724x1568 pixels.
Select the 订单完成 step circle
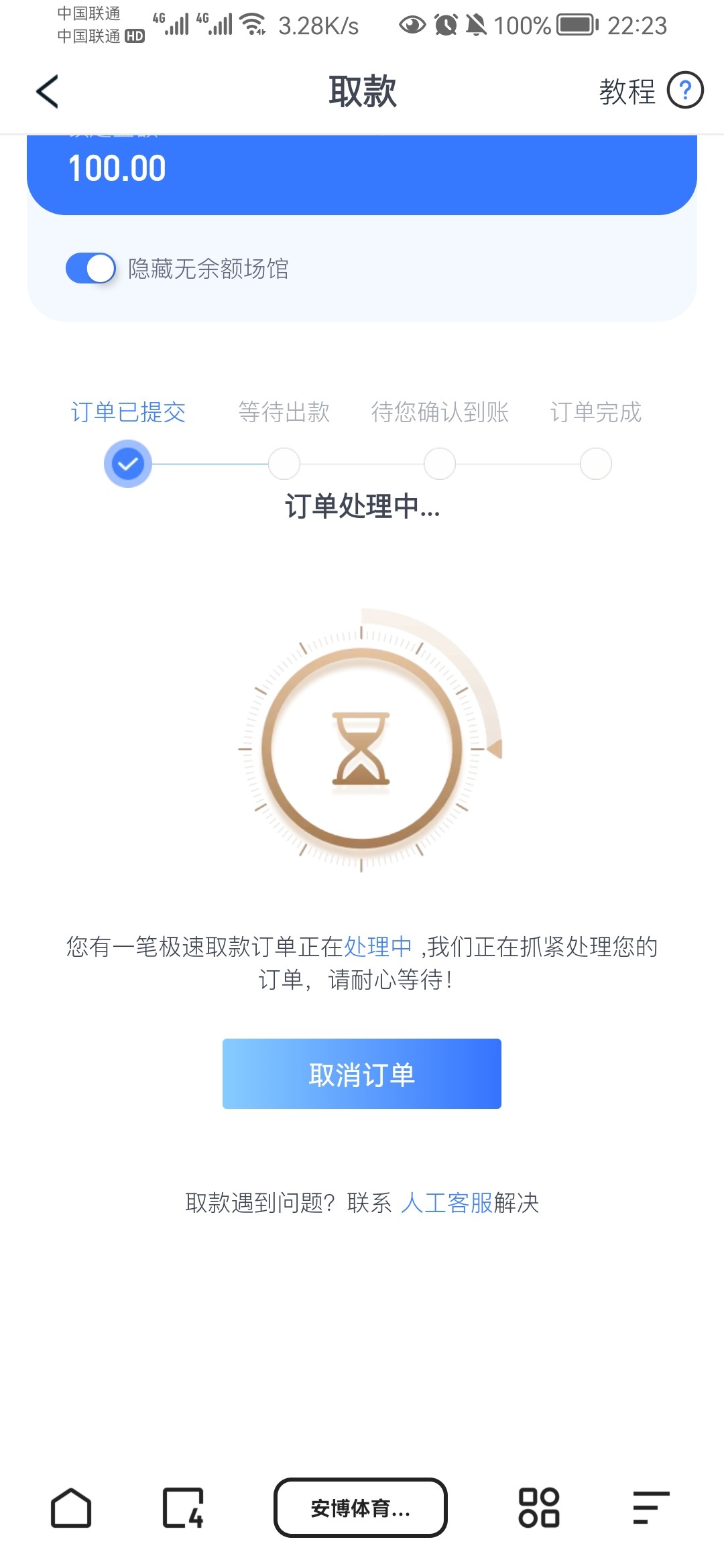(595, 462)
